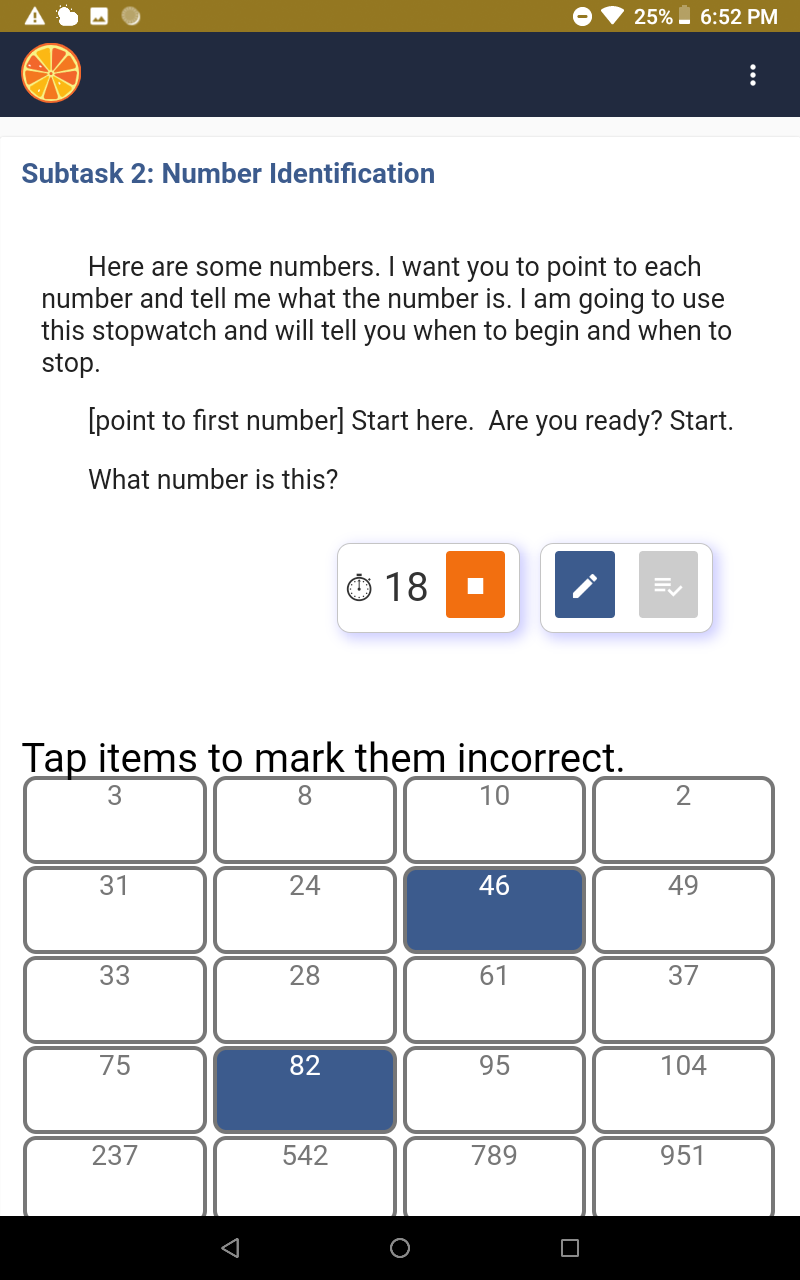Mark number 95 as incorrect
Image resolution: width=800 pixels, height=1280 pixels.
tap(494, 1090)
